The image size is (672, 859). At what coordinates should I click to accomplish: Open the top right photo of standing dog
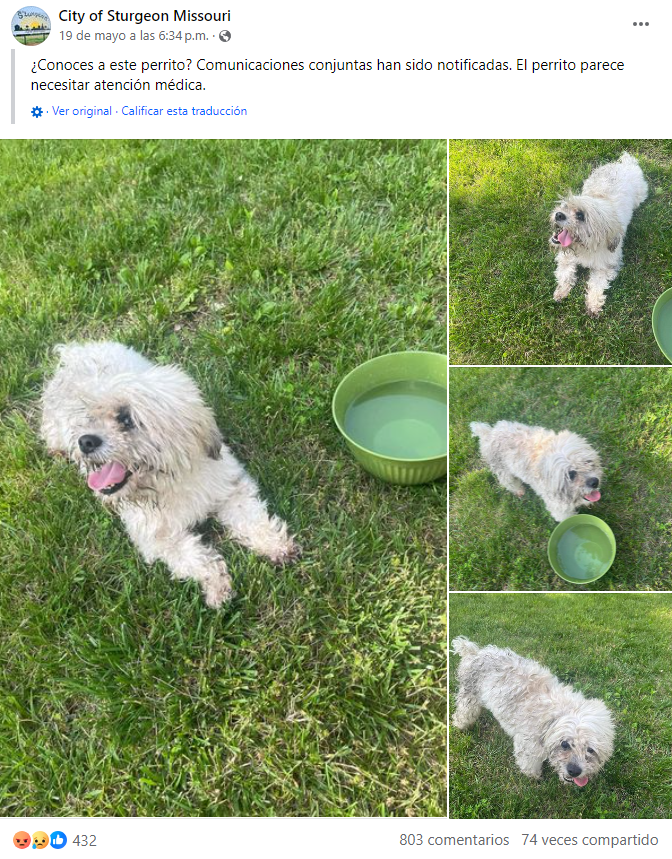coord(560,251)
